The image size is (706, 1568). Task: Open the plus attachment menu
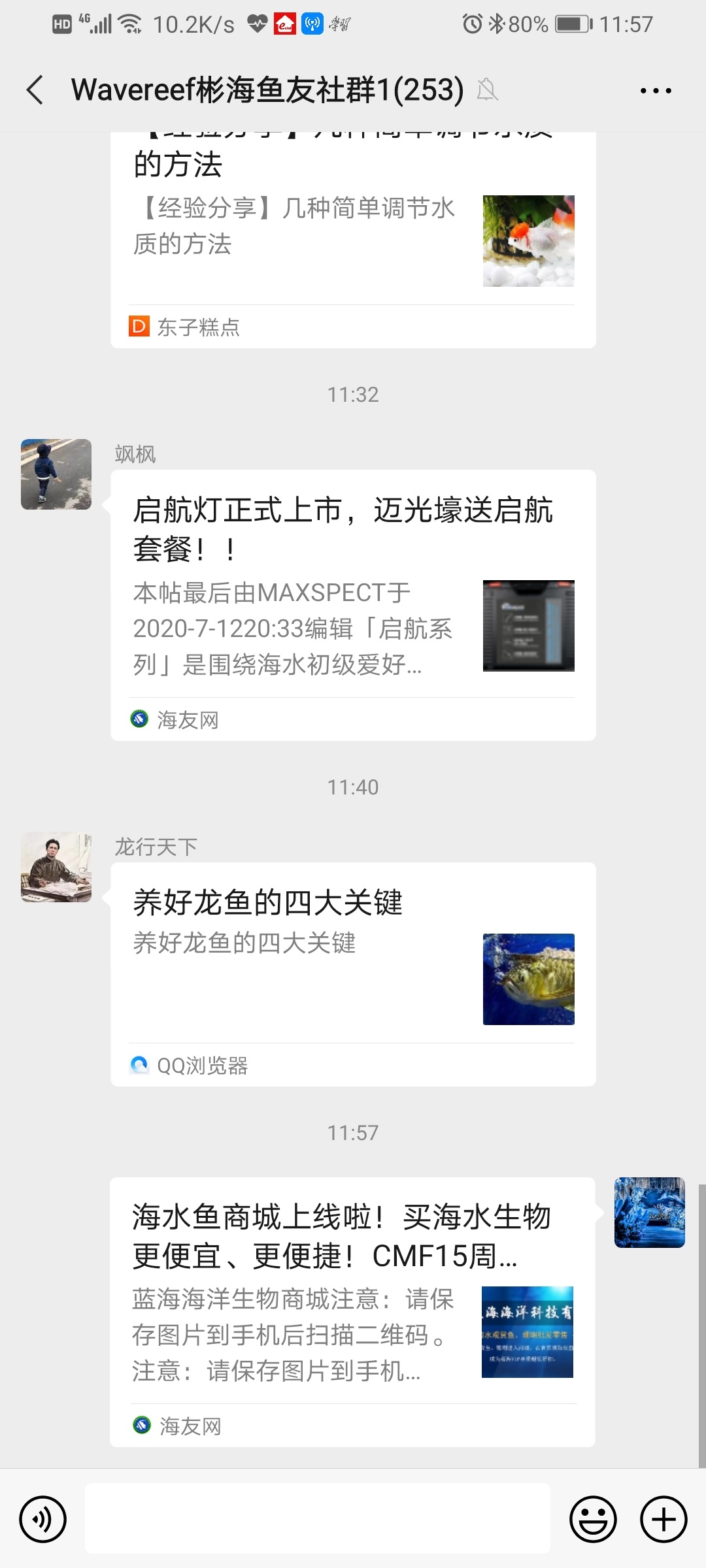click(x=664, y=1519)
